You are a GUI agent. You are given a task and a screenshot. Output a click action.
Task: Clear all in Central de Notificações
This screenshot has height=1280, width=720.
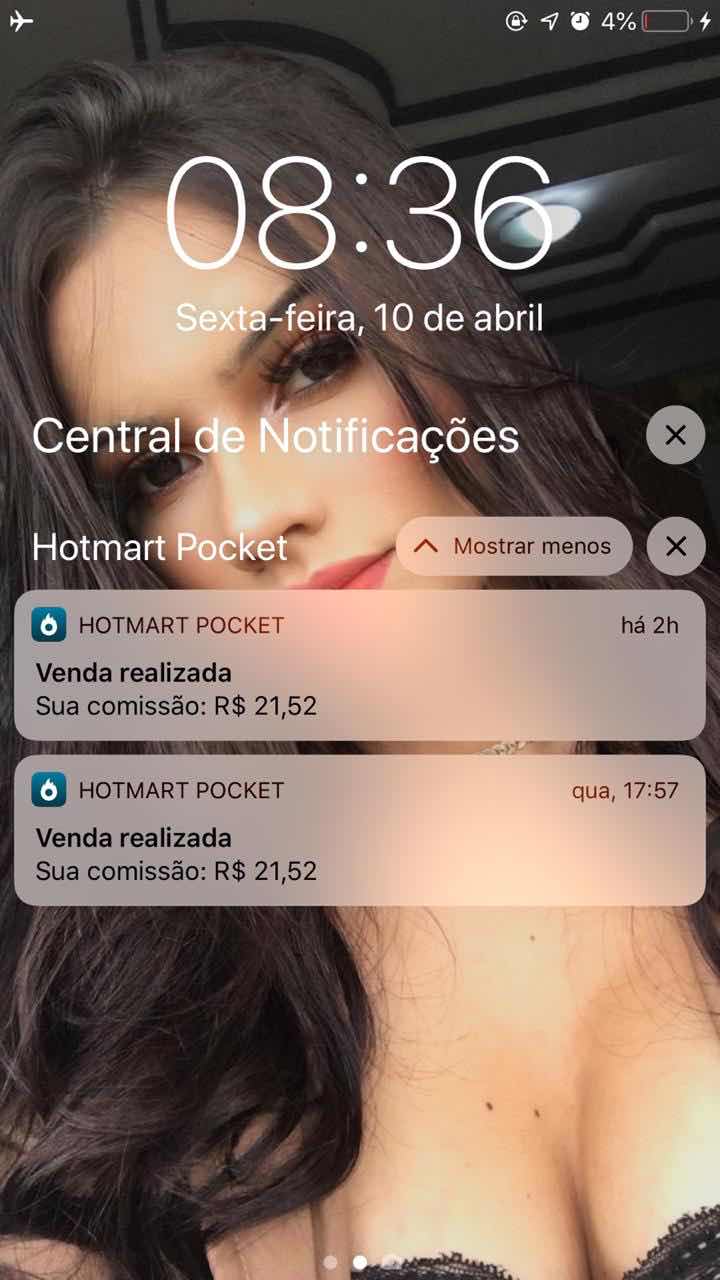tap(675, 436)
